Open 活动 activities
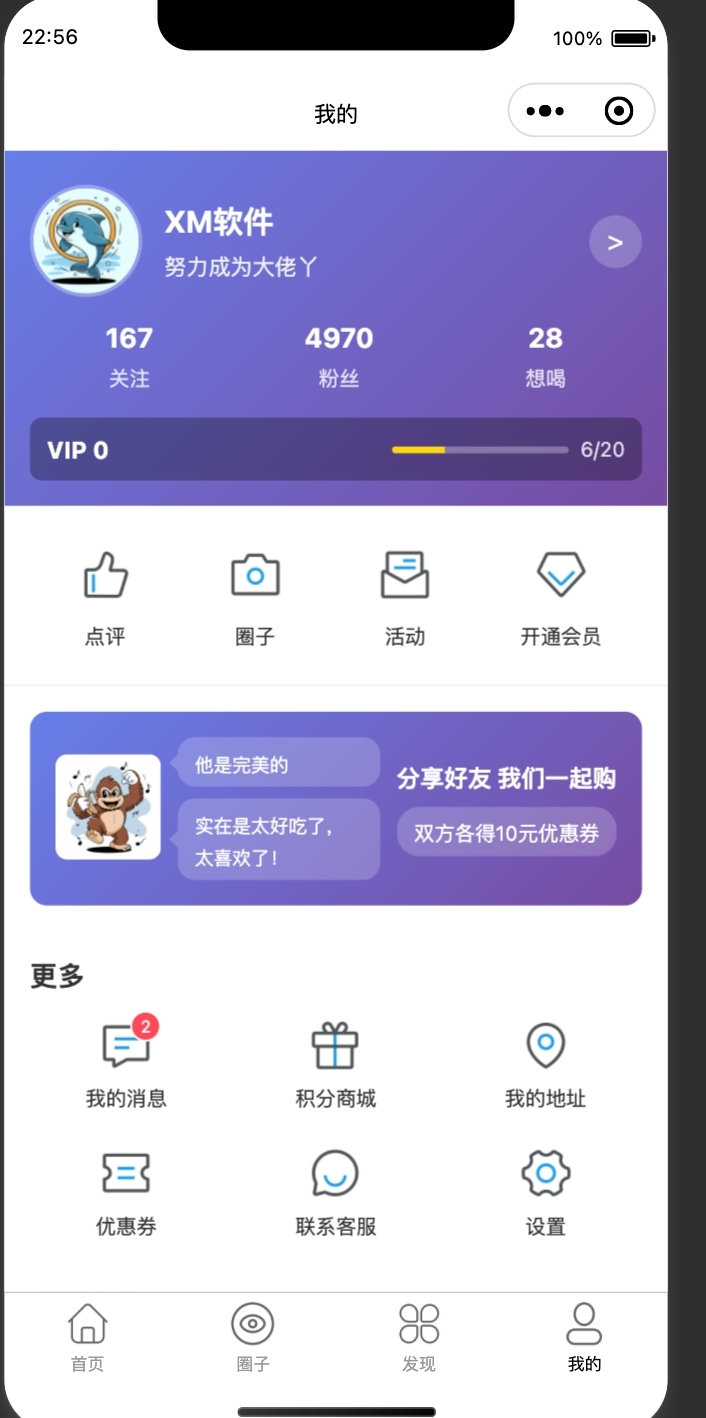706x1418 pixels. pos(405,597)
